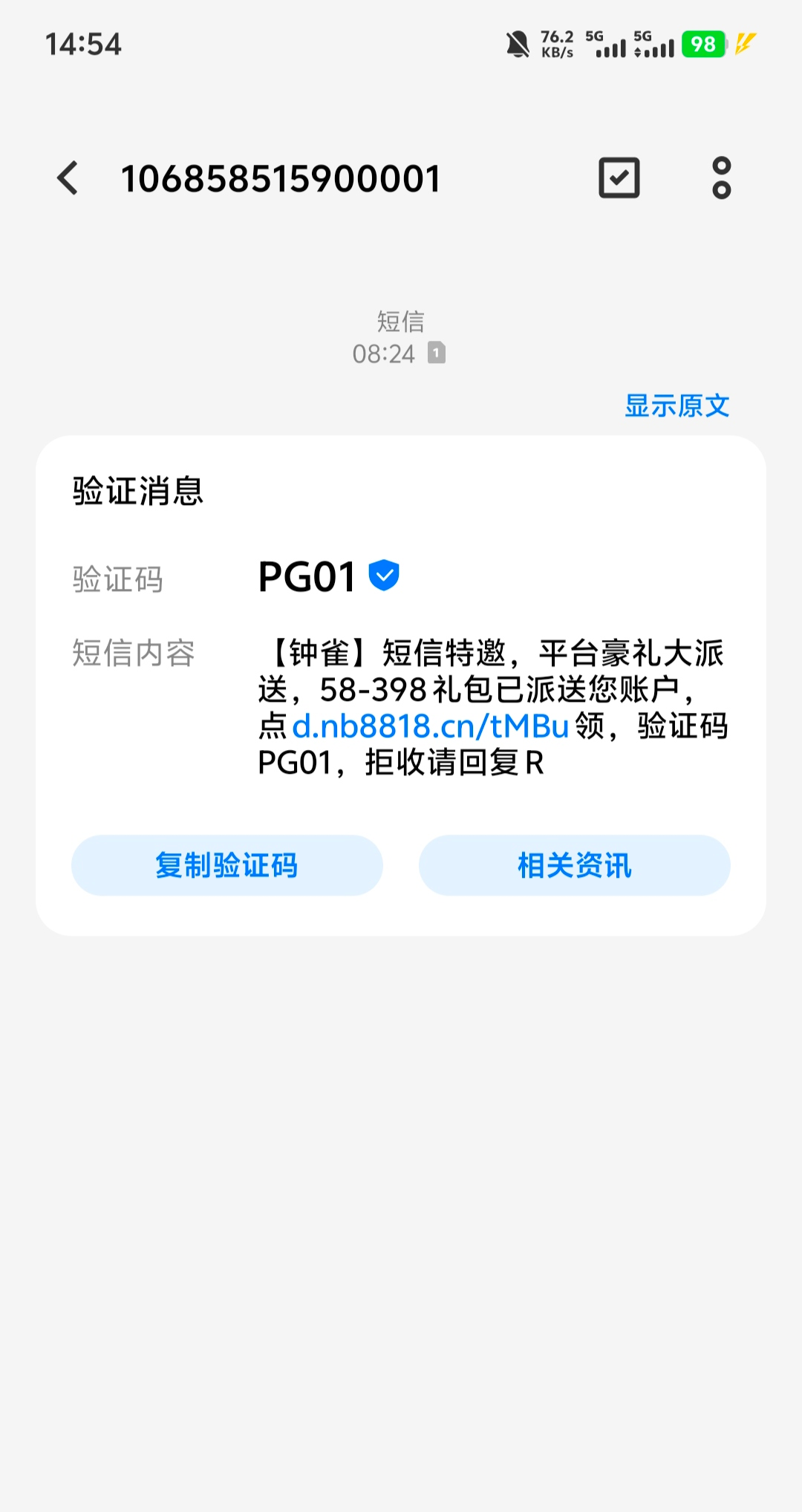Go back to the message list
Viewport: 802px width, 1512px height.
(x=68, y=178)
